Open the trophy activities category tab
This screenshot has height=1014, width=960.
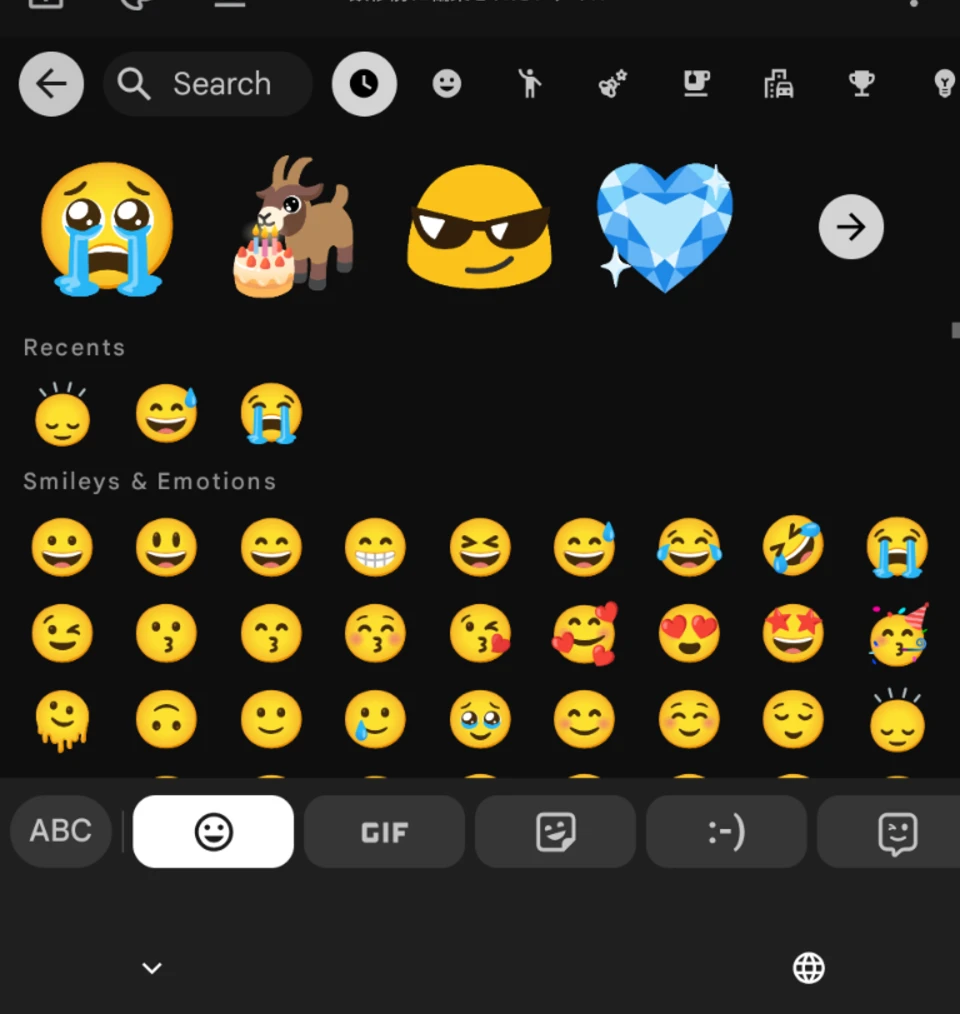click(862, 84)
